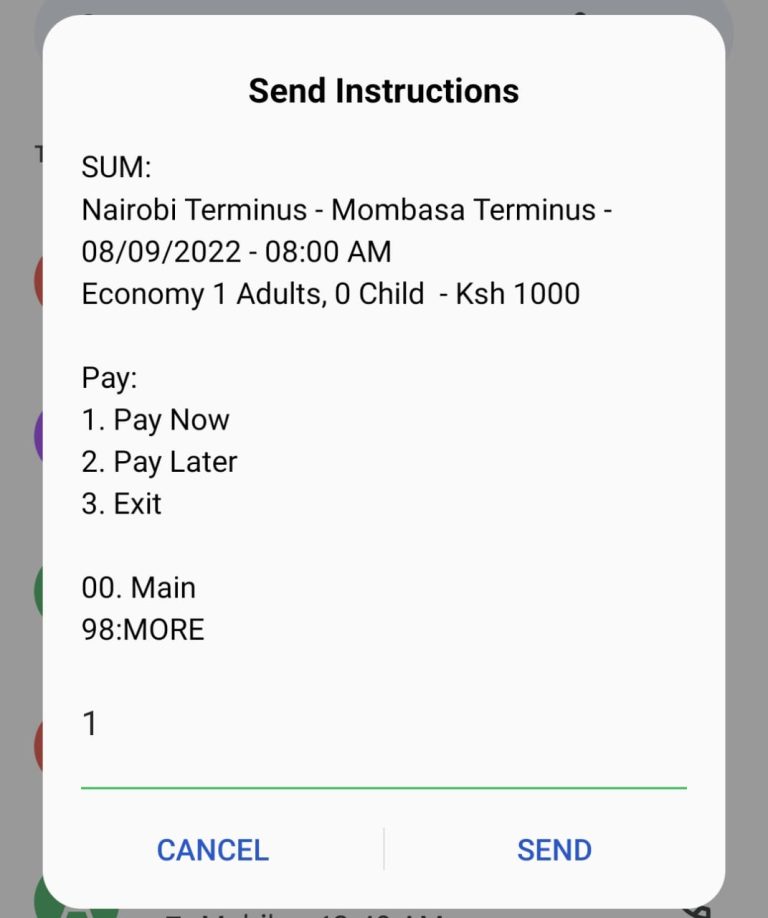Tap the green contact avatar behind the dialog

40,592
